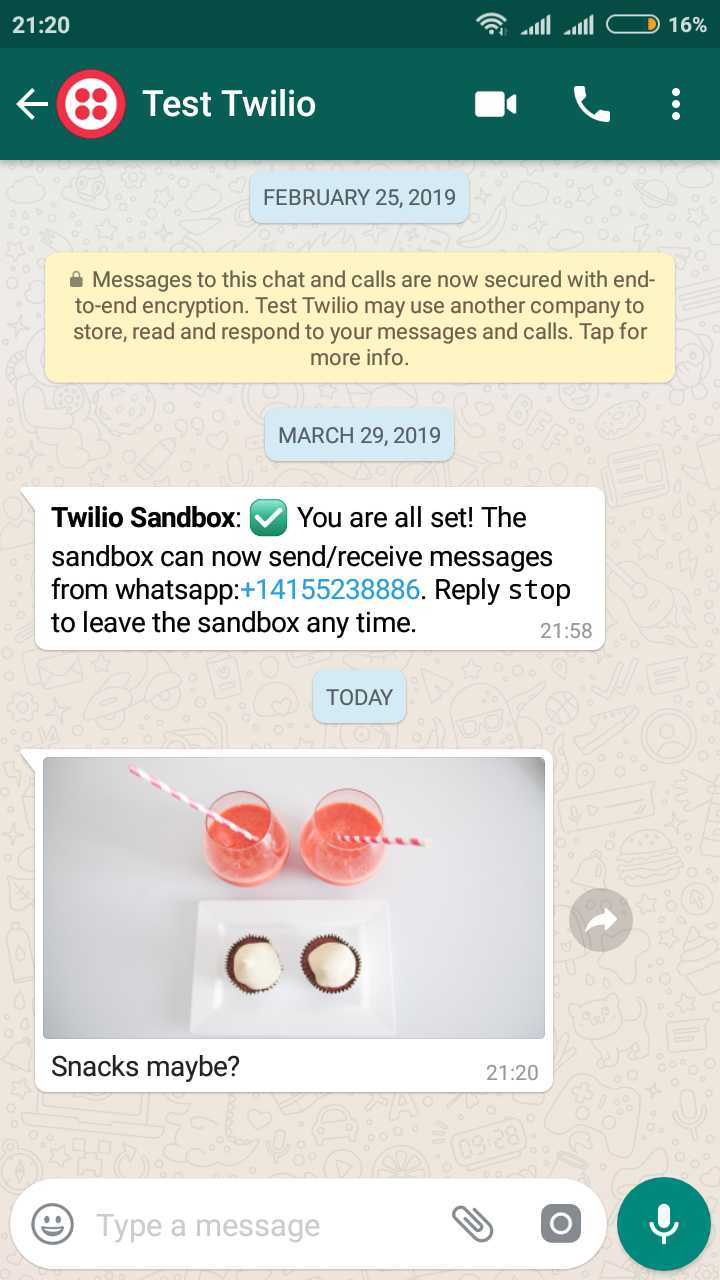The image size is (720, 1280).
Task: Go back to the chat list
Action: pos(32,104)
